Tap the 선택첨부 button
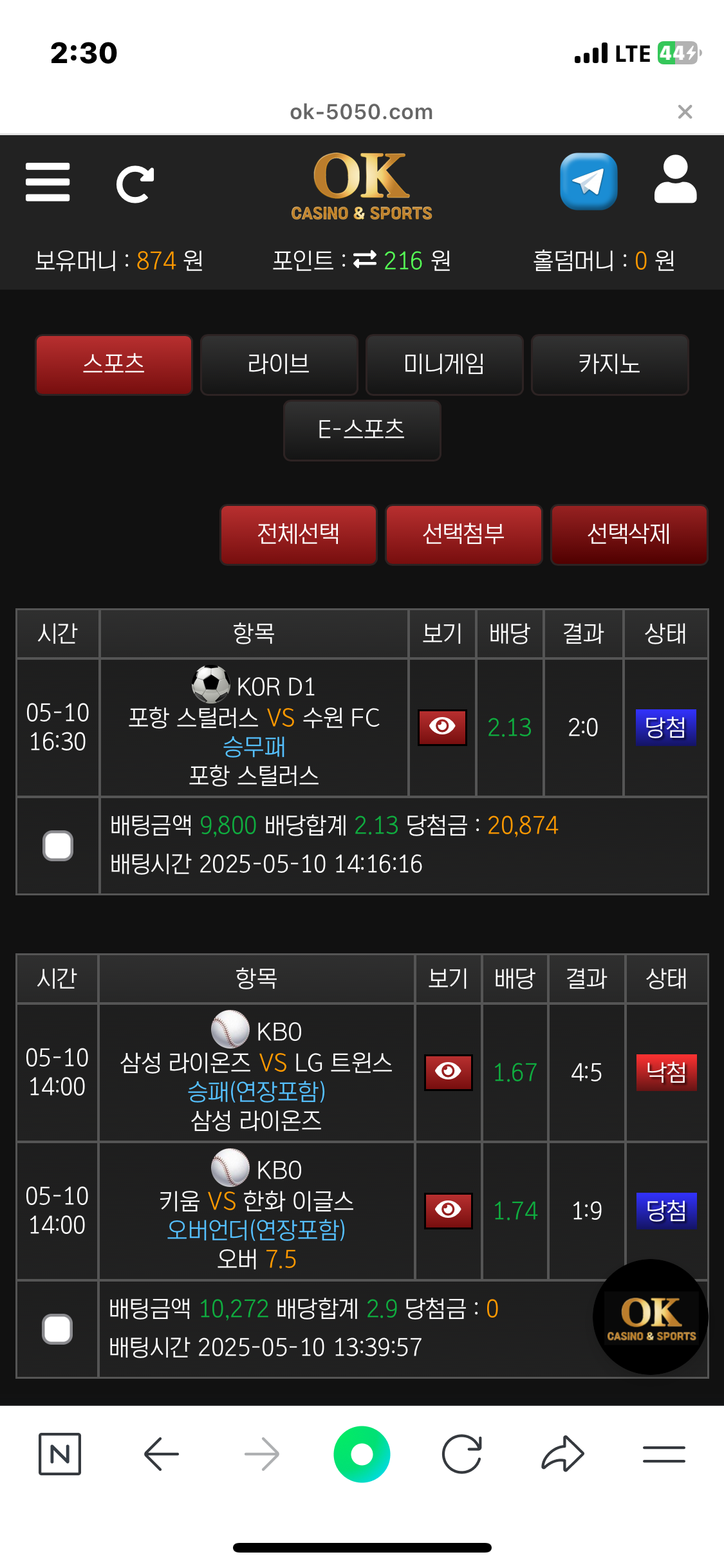Image resolution: width=724 pixels, height=1568 pixels. [463, 534]
